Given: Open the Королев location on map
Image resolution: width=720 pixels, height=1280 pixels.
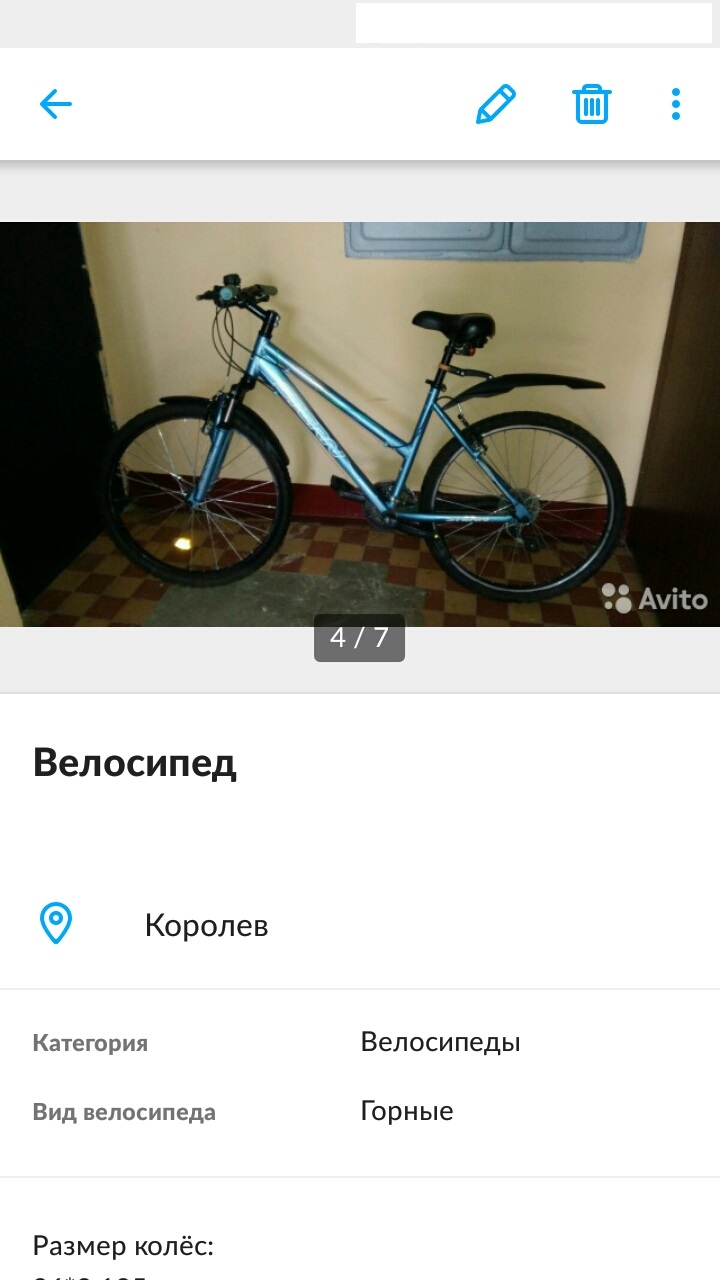Looking at the screenshot, I should pyautogui.click(x=206, y=925).
